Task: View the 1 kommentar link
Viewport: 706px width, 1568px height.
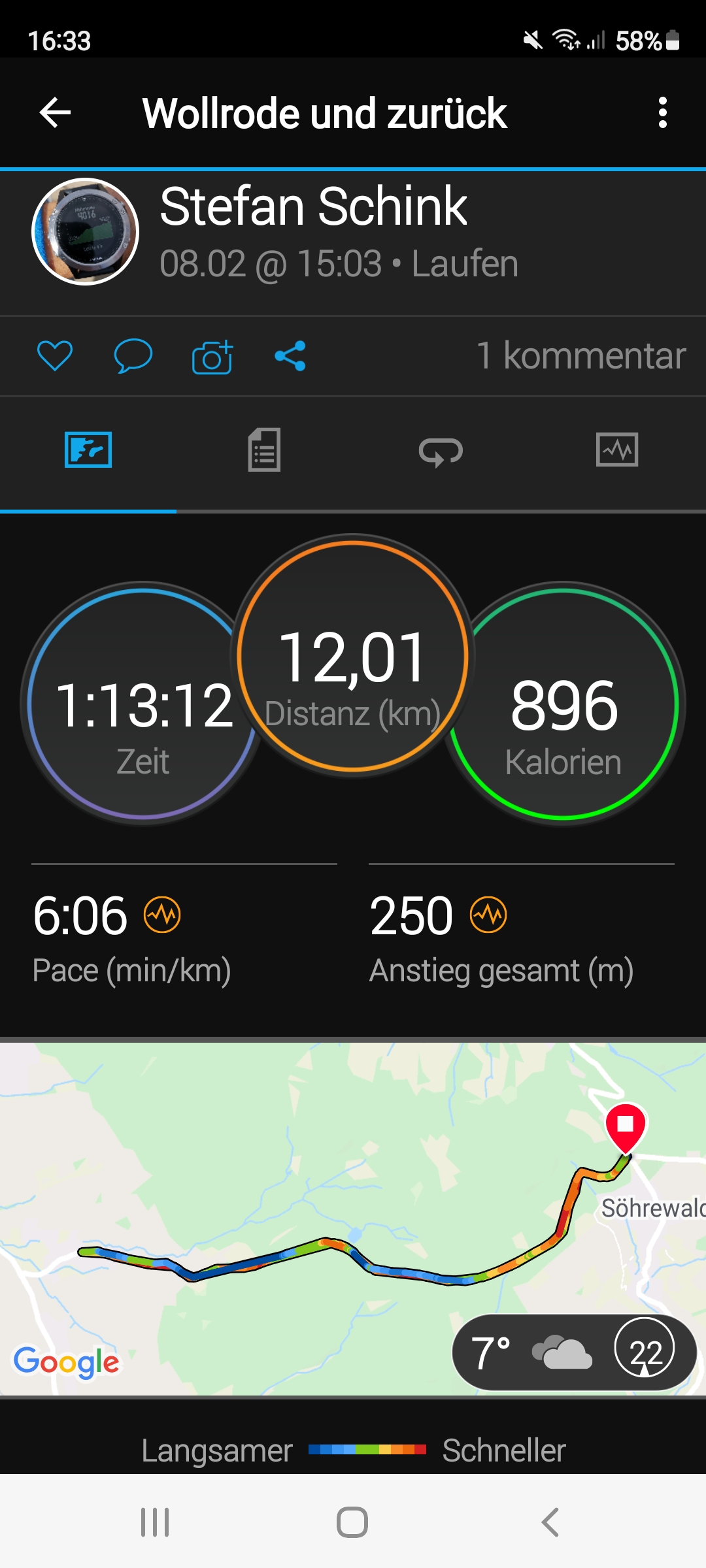Action: 580,356
